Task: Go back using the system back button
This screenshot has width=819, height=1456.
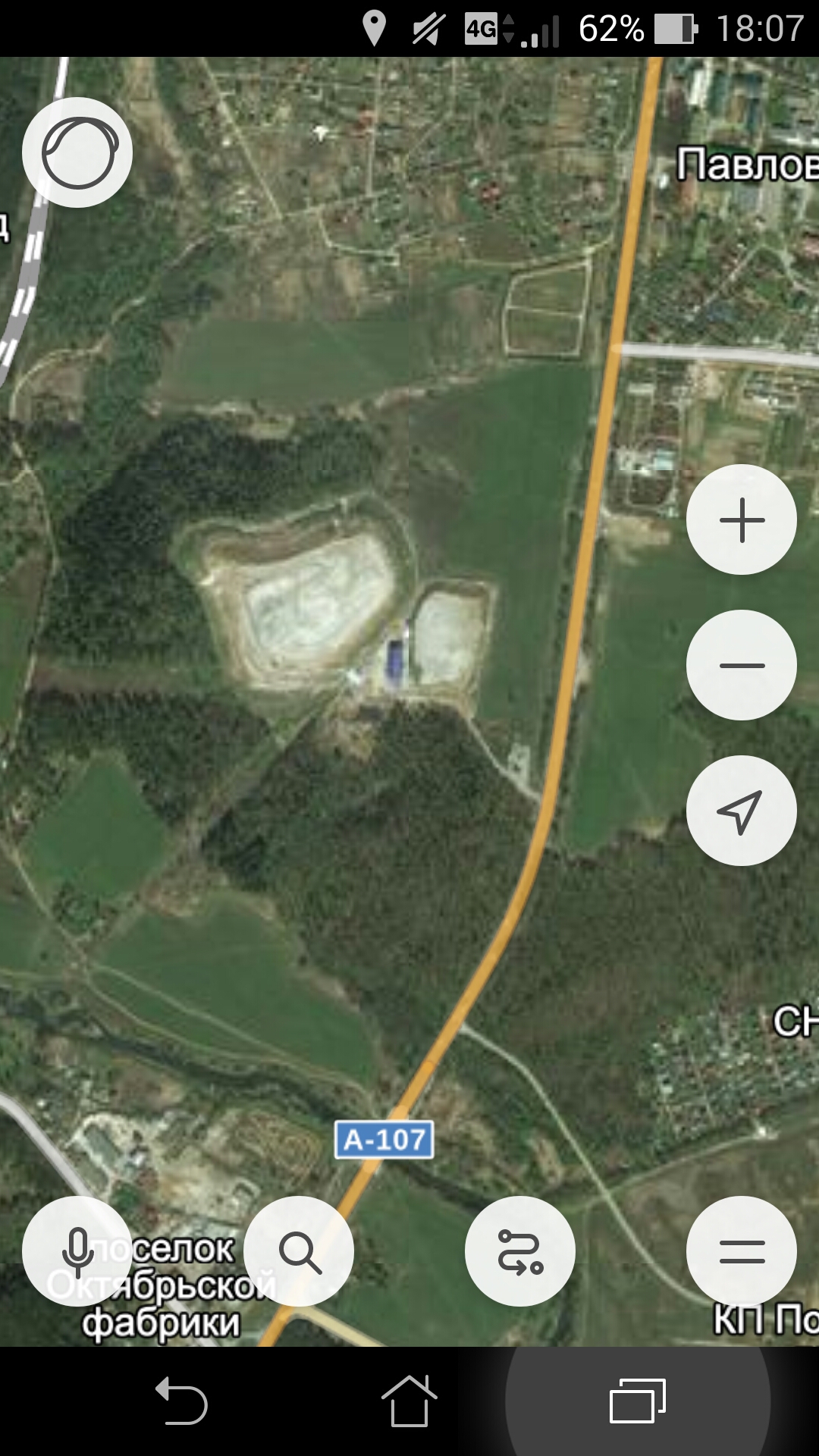Action: 182,1401
